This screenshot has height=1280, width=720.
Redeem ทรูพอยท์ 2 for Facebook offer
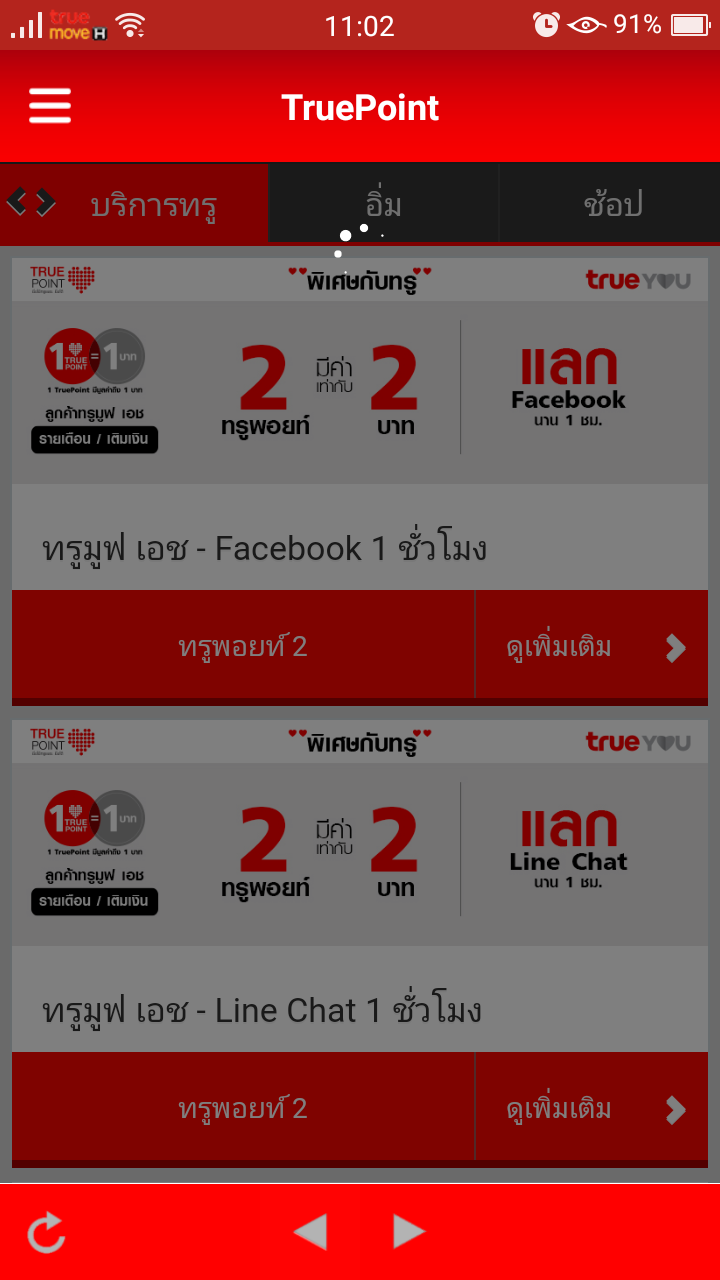coord(243,646)
